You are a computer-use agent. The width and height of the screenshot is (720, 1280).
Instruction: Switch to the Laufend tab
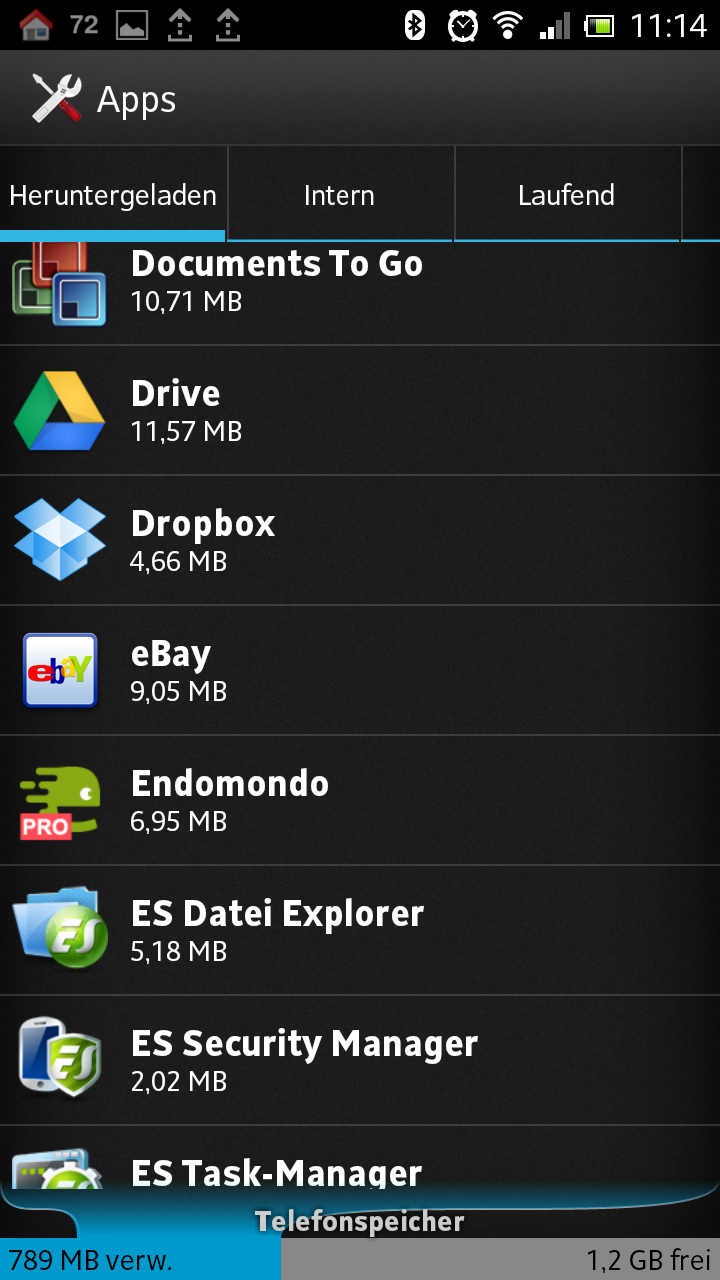click(567, 195)
